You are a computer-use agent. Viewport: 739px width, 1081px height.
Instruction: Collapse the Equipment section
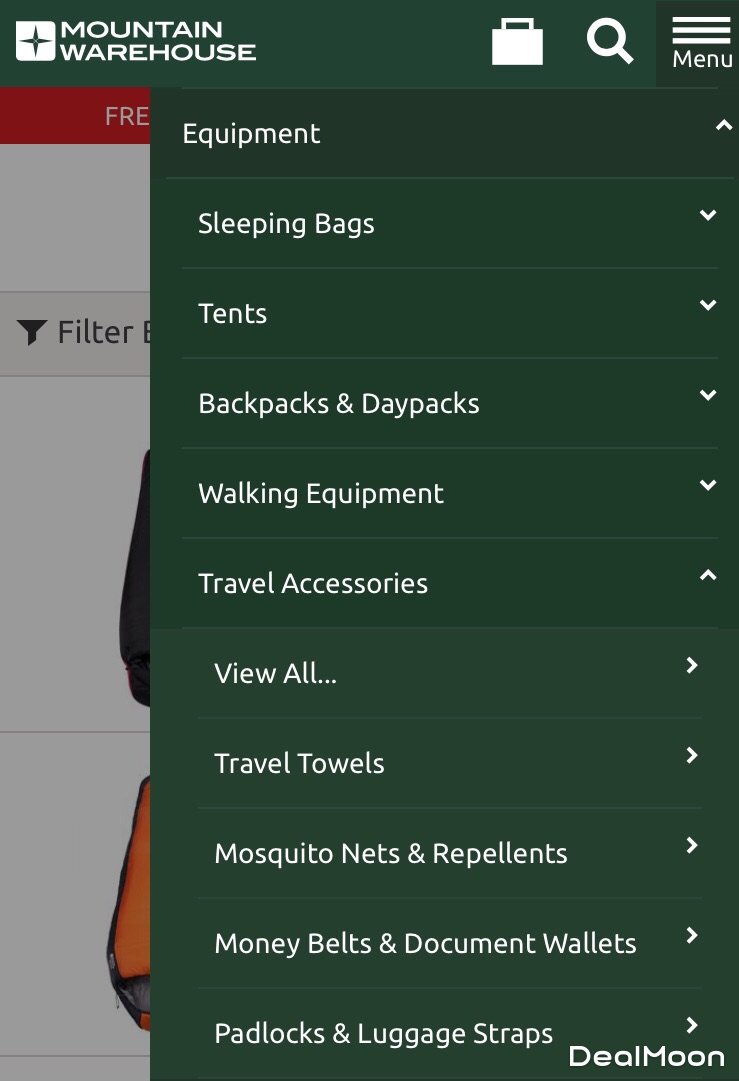[x=450, y=134]
